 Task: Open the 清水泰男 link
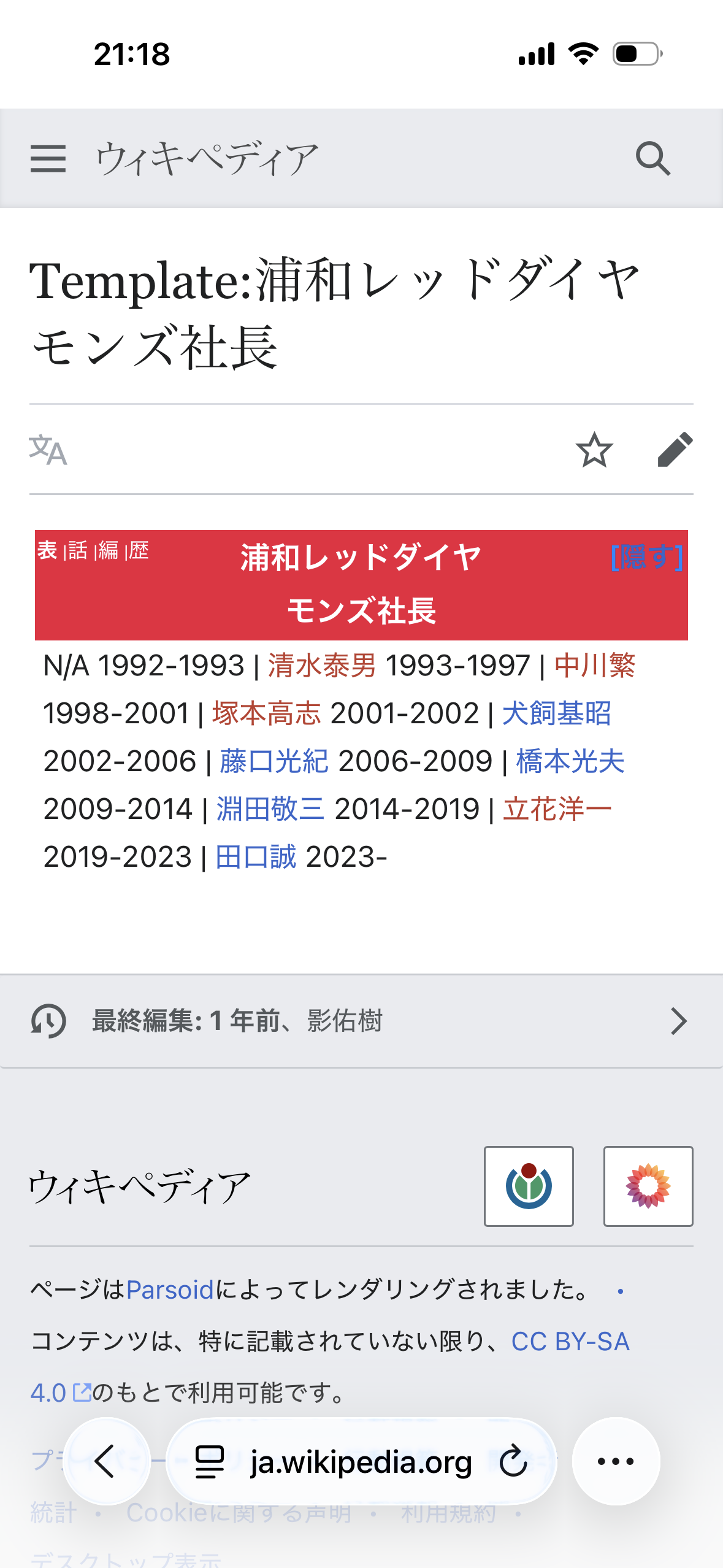coord(322,666)
